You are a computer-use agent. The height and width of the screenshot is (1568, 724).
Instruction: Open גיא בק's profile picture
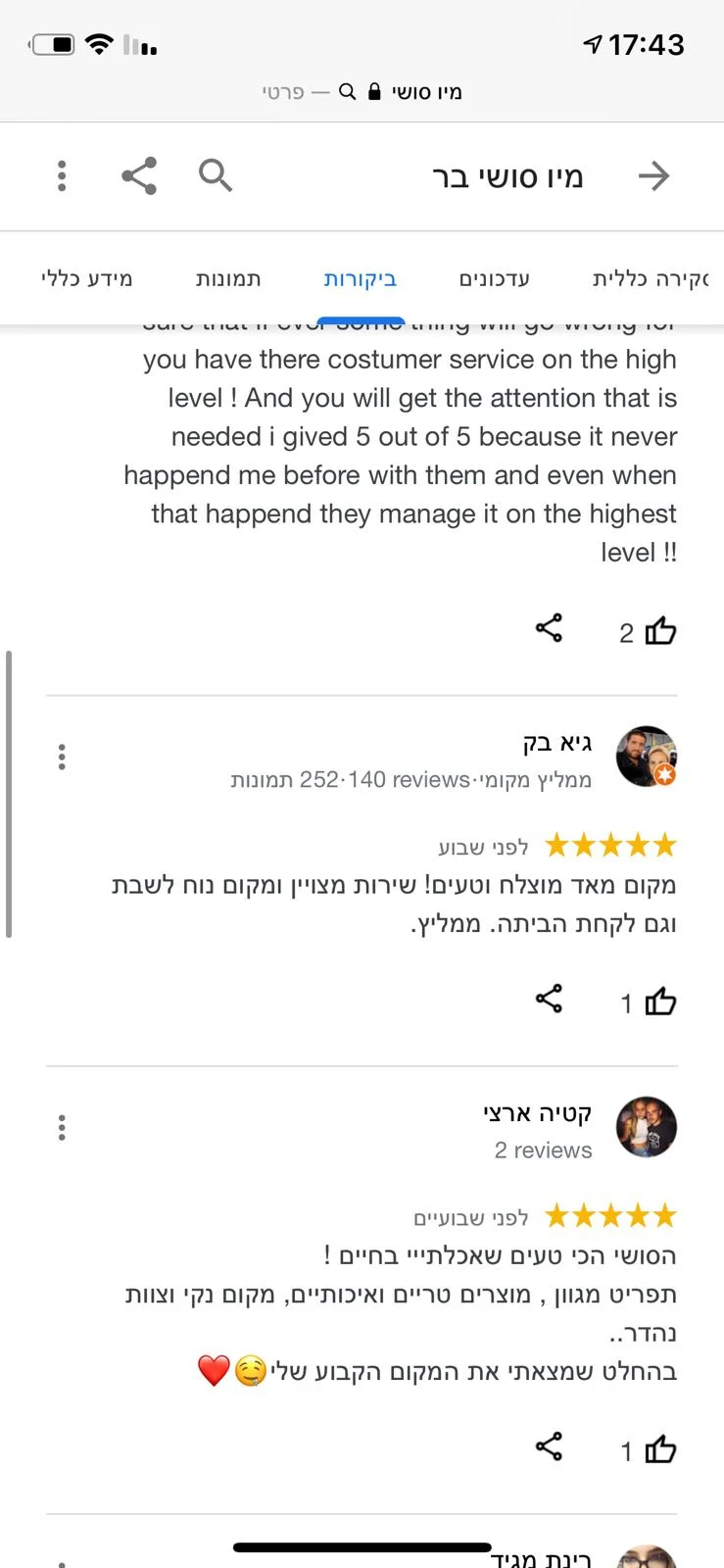coord(646,757)
